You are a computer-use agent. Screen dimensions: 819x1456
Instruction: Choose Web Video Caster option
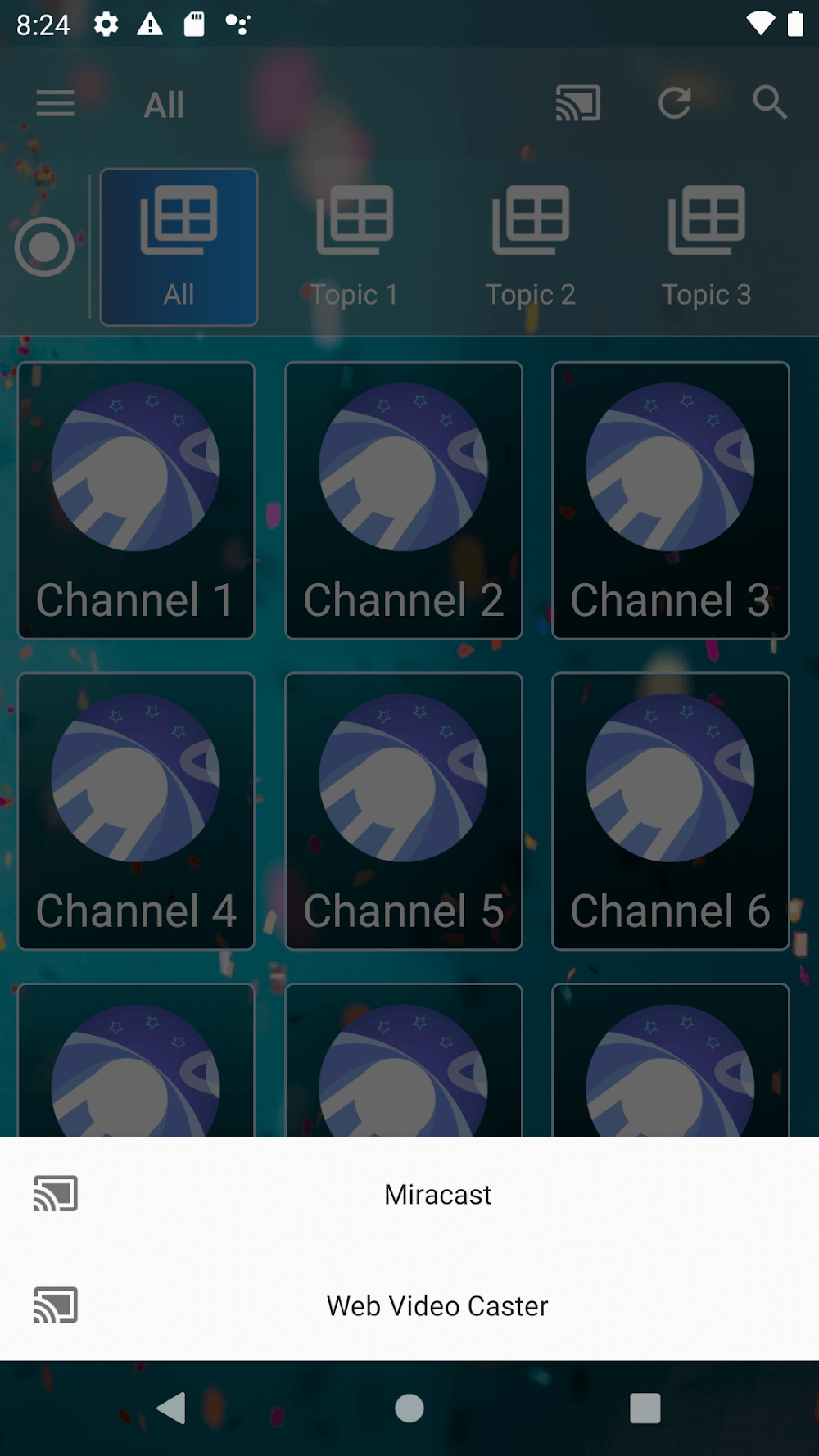click(x=437, y=1305)
